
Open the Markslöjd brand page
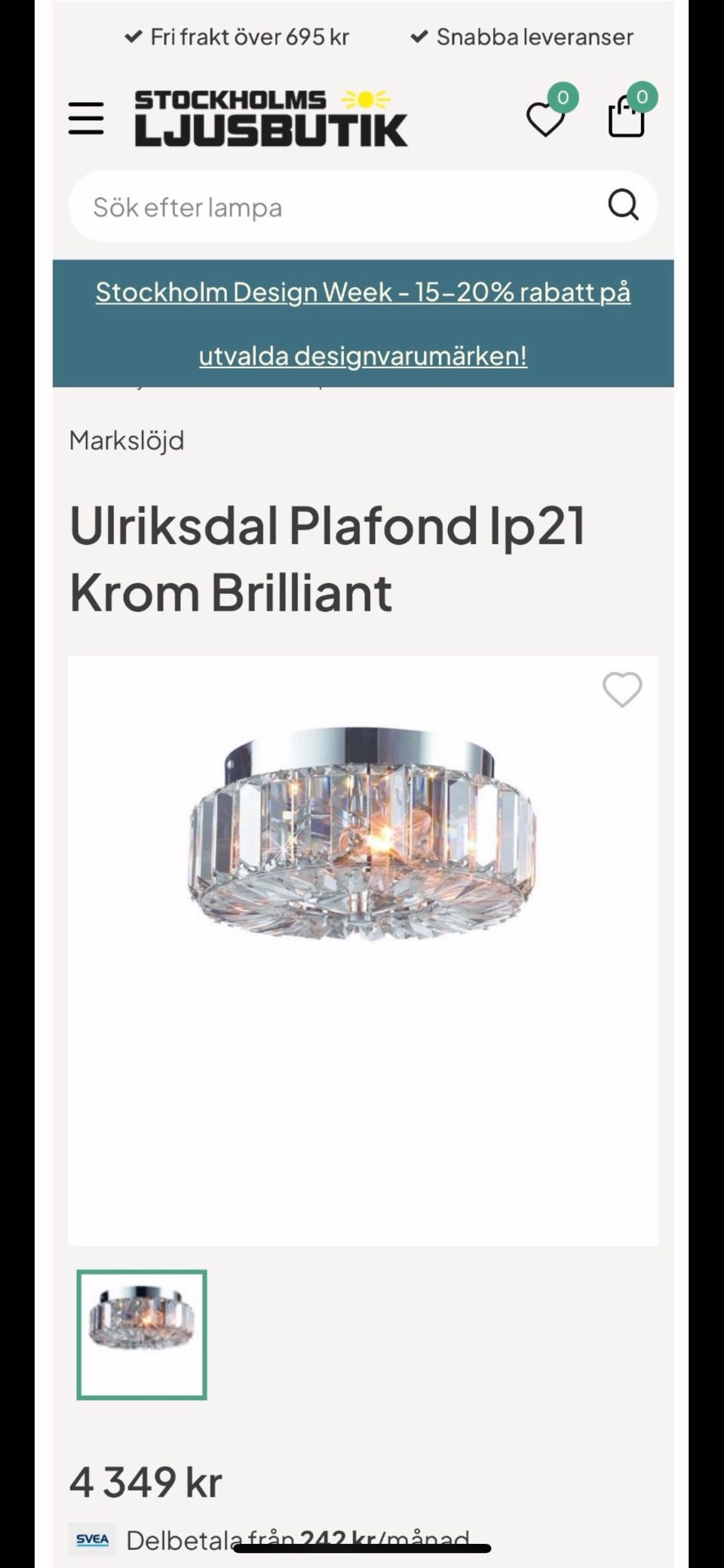(125, 440)
